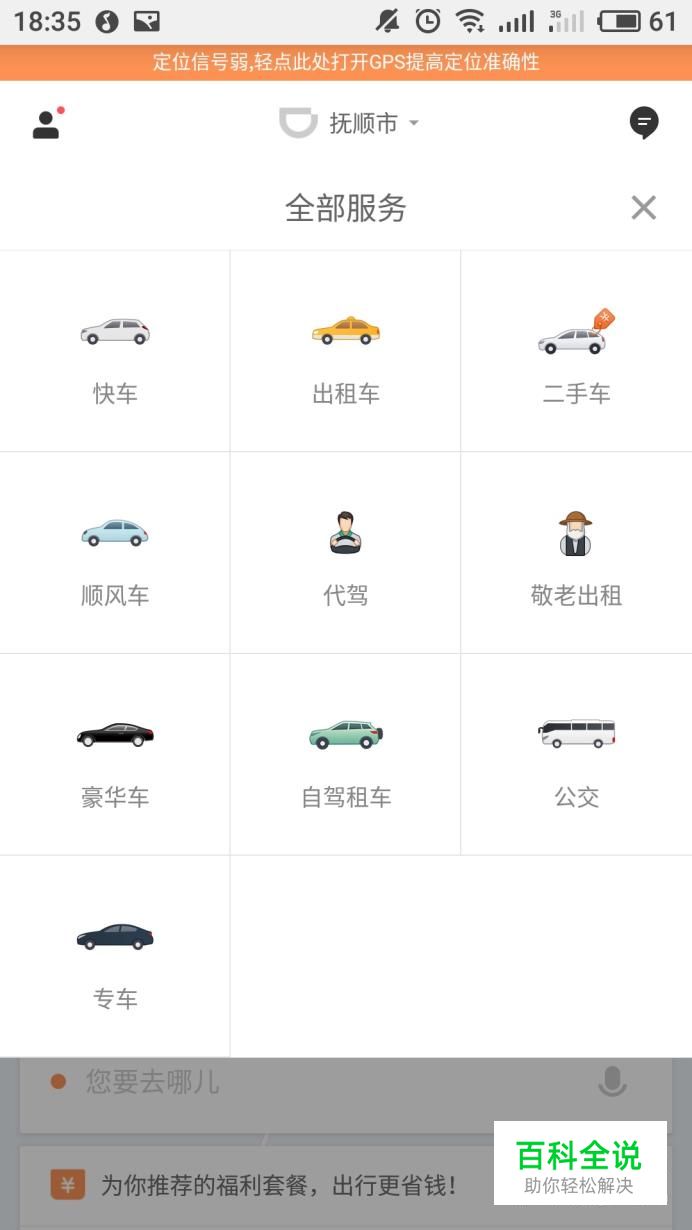Select 敬老出租 service
Viewport: 692px width, 1230px height.
click(x=577, y=553)
